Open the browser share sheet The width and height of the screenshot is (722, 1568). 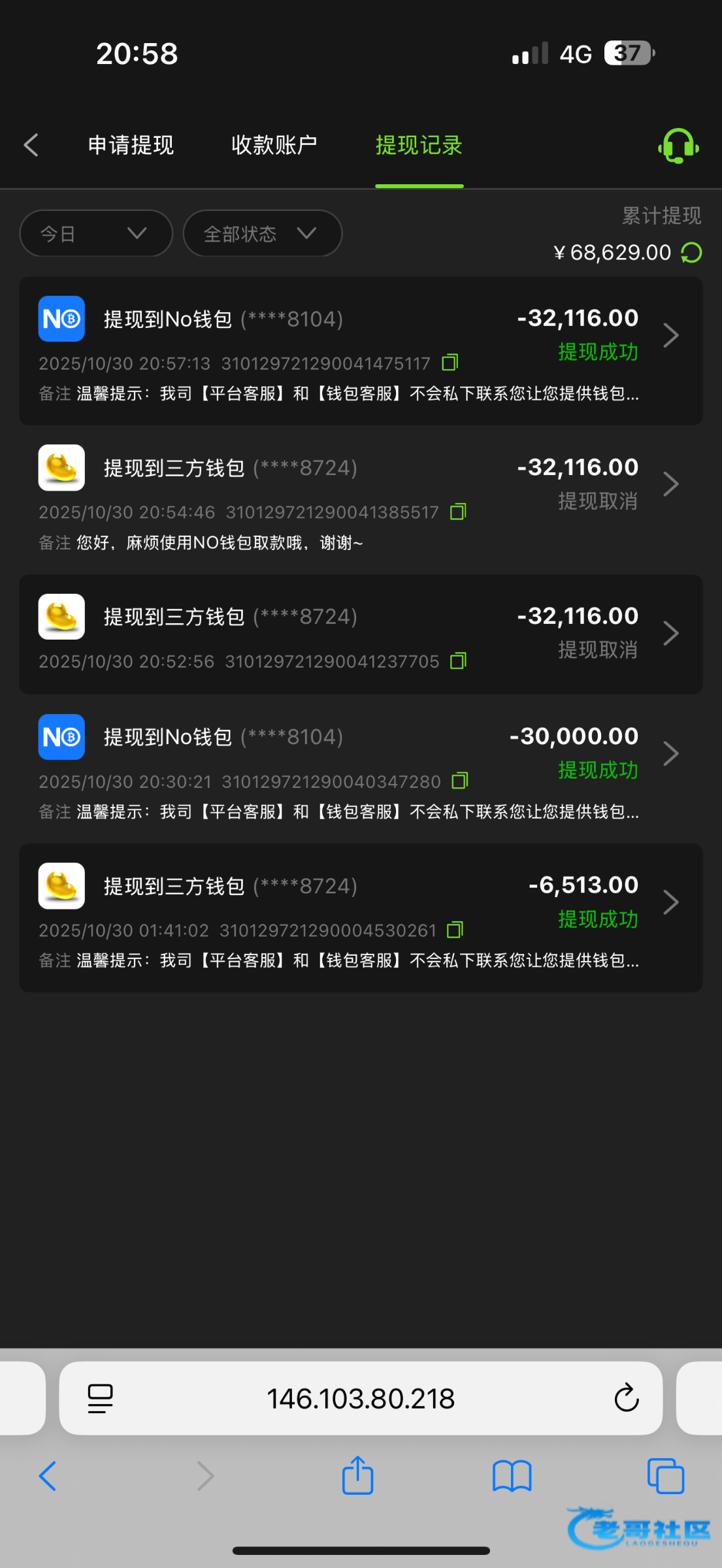tap(357, 1476)
